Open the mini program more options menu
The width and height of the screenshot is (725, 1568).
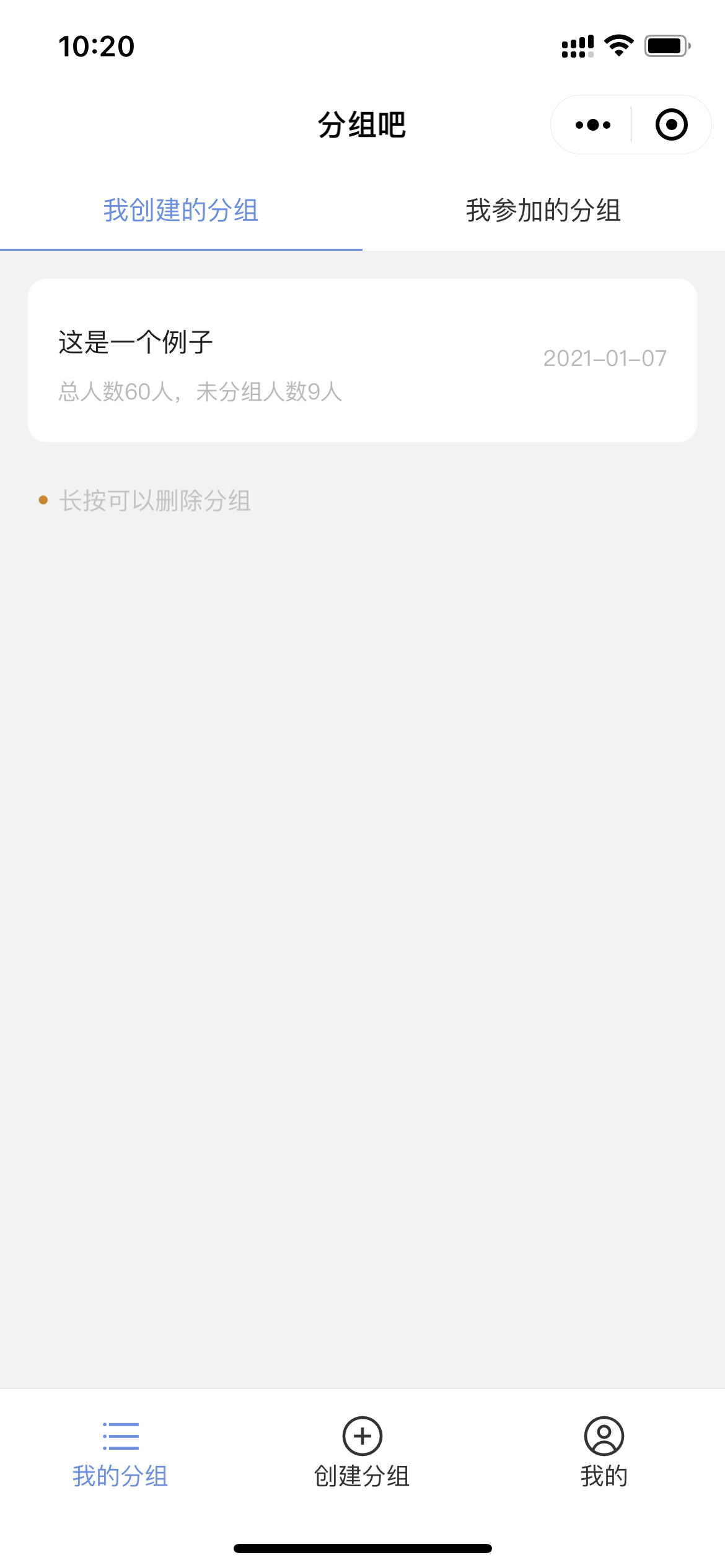coord(592,125)
